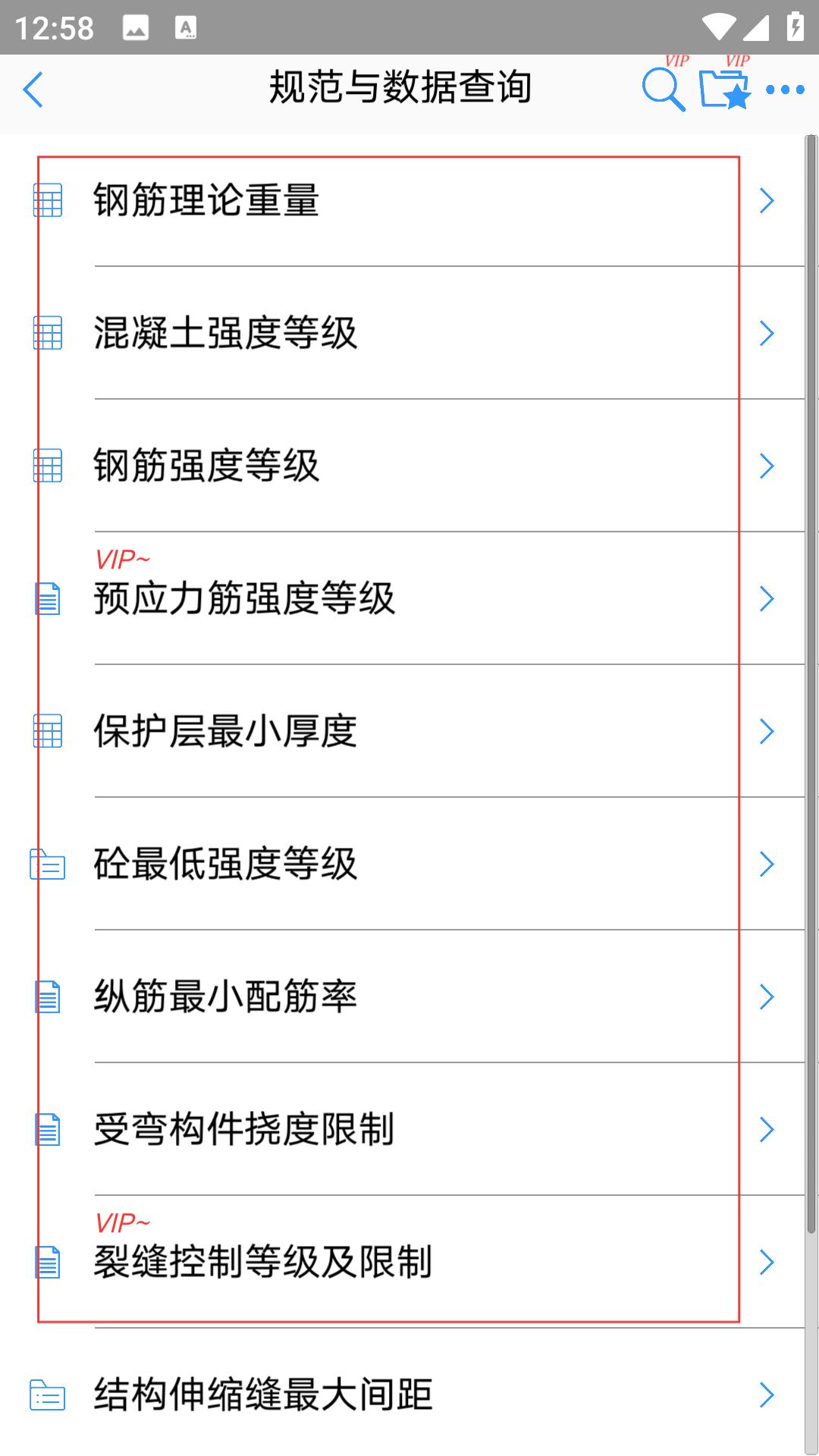Open 砼最低强度等级 folder
This screenshot has height=1456, width=819.
(403, 864)
